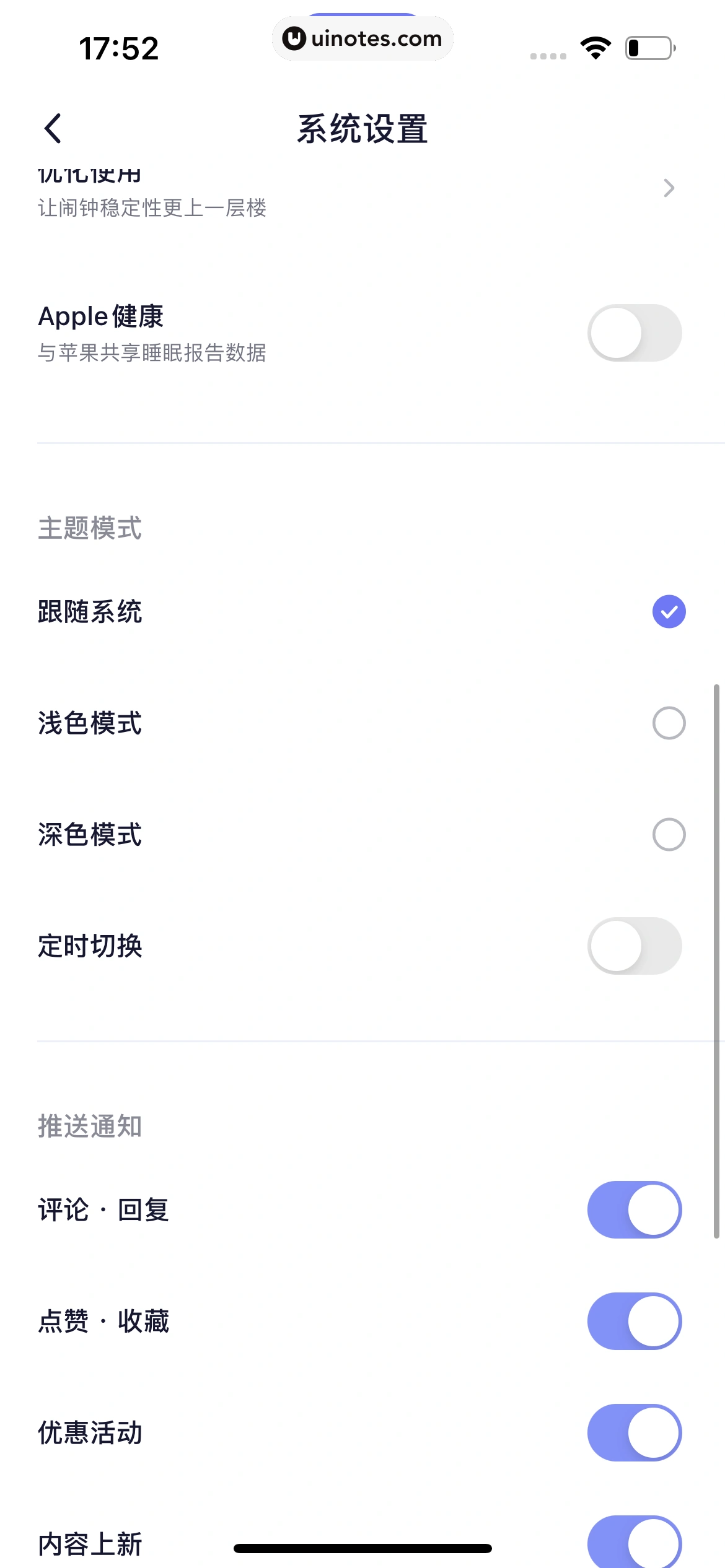Tap the 优惠活动 row label
The width and height of the screenshot is (725, 1568).
pyautogui.click(x=90, y=1432)
